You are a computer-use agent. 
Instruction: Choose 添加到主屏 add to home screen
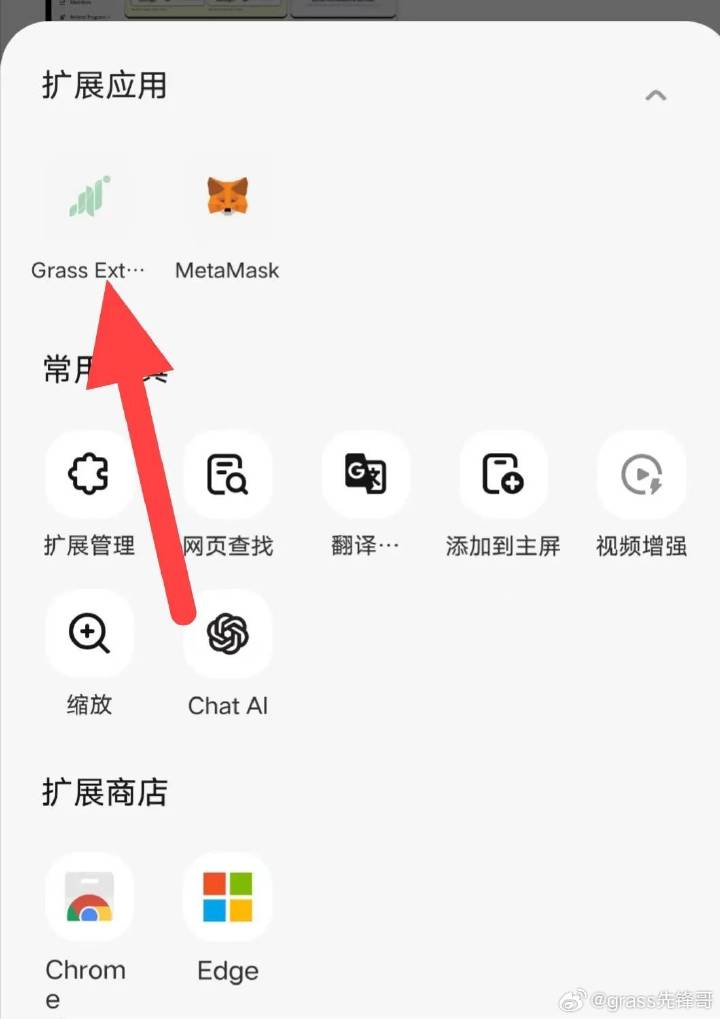503,475
